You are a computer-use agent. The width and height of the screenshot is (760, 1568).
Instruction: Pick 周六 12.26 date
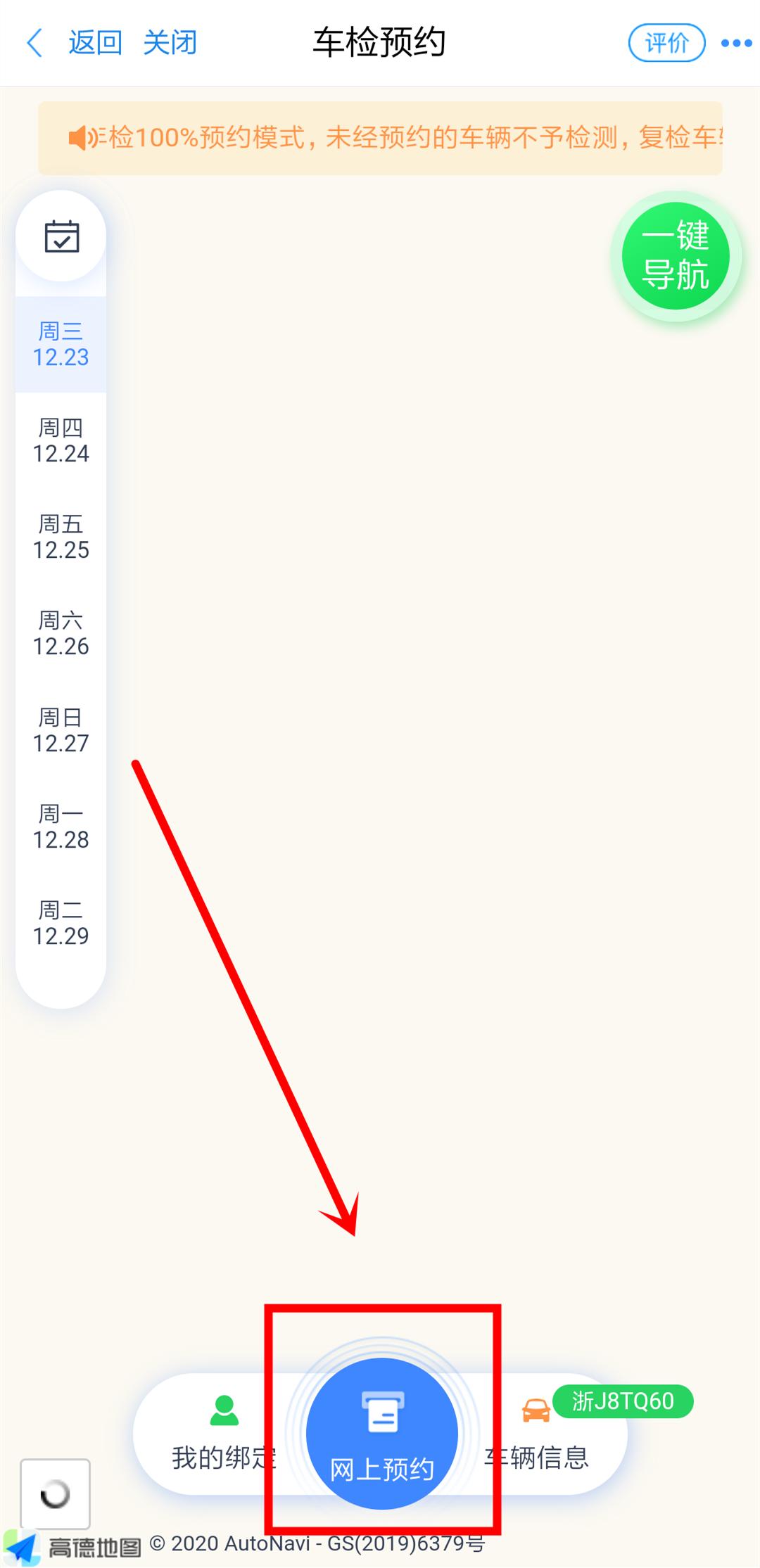pos(61,634)
